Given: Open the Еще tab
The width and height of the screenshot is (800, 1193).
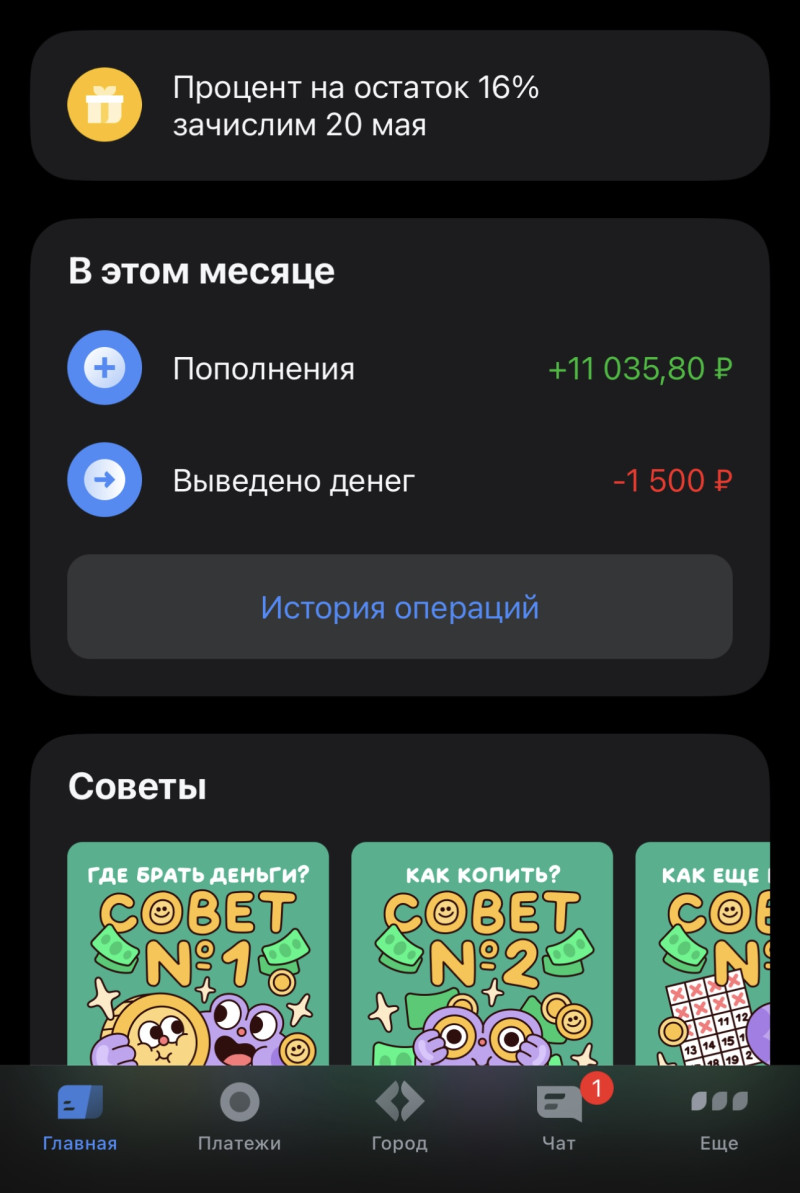Looking at the screenshot, I should [x=719, y=1118].
